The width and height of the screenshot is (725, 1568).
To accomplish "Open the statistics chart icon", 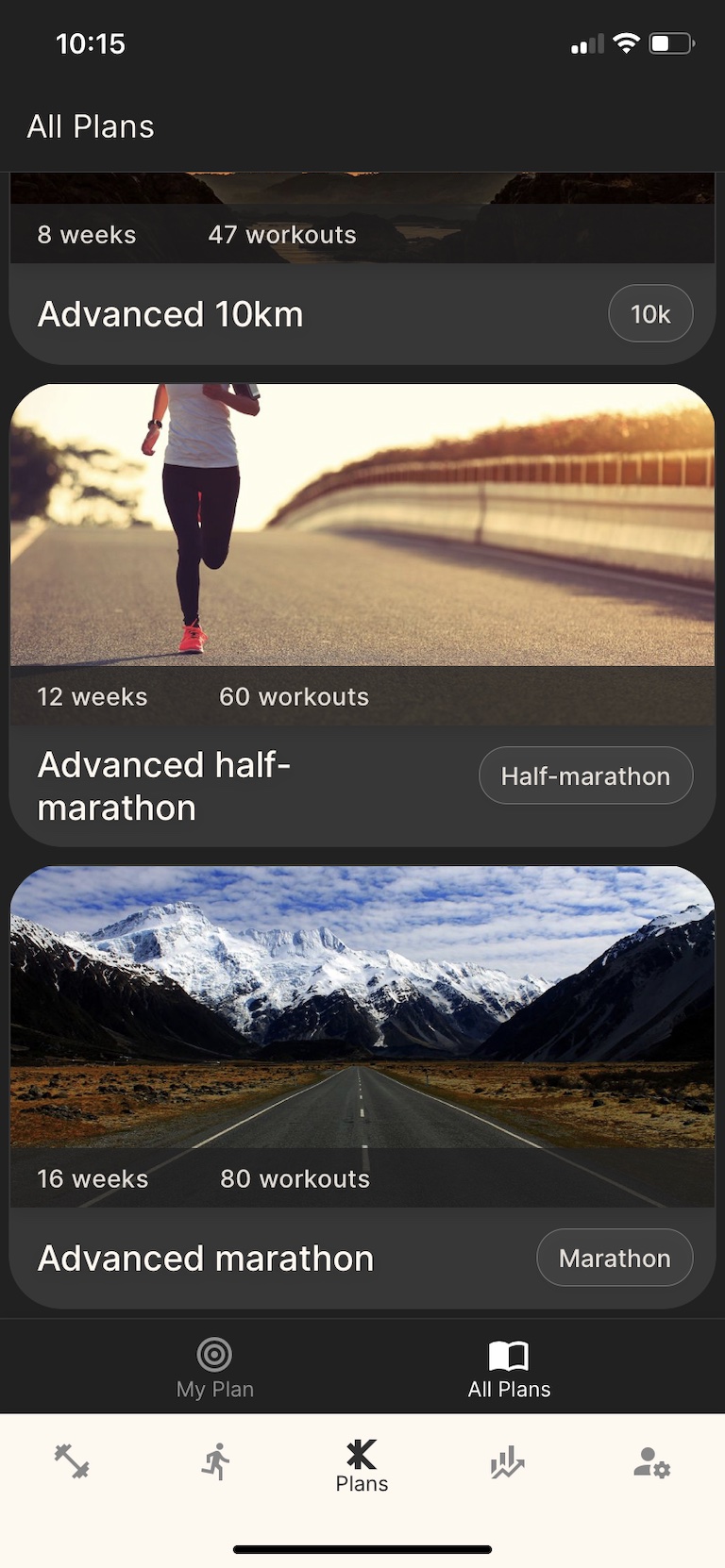I will pyautogui.click(x=507, y=1461).
